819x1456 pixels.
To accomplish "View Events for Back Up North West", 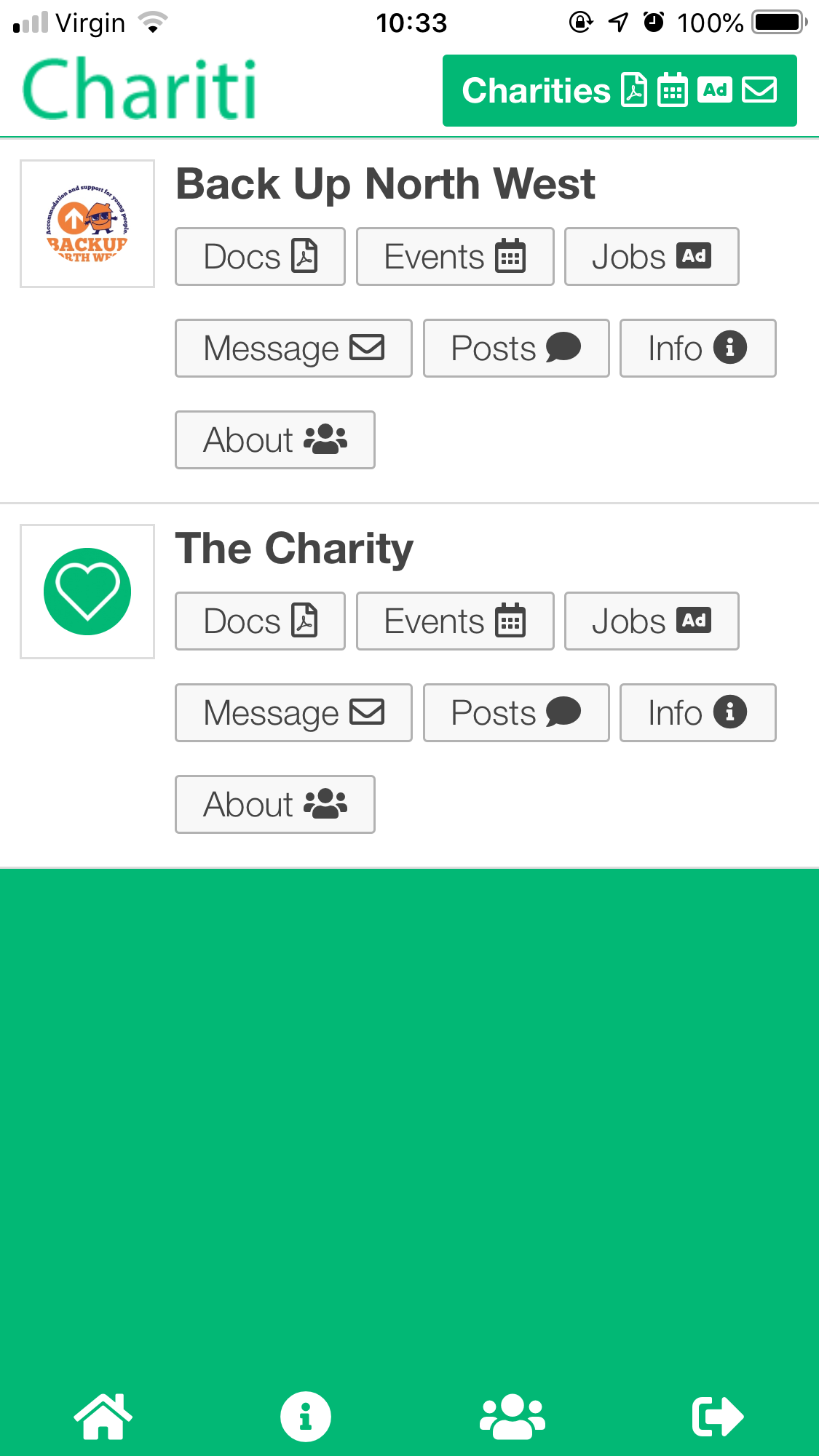I will click(x=454, y=257).
